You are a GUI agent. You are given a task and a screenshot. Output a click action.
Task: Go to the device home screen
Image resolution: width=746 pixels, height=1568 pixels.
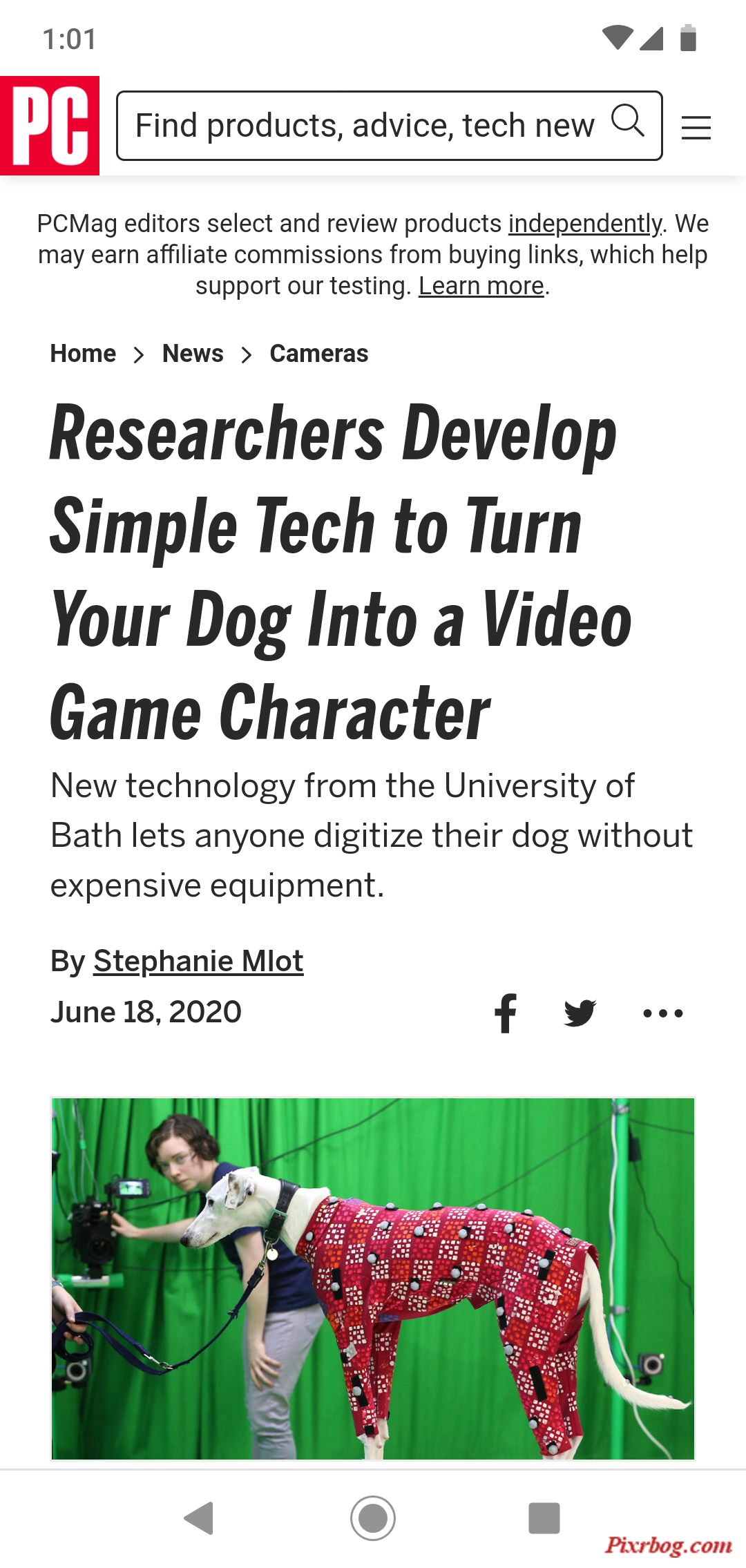coord(373,1518)
